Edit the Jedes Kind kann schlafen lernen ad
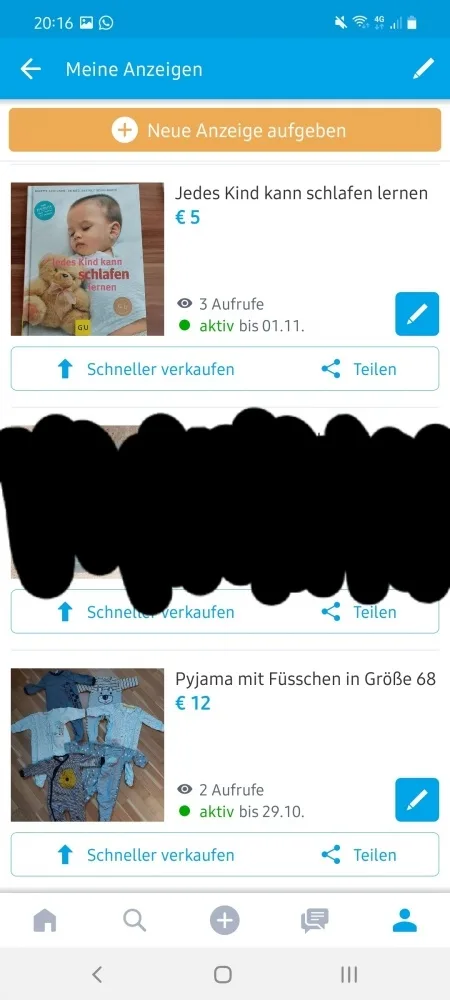Viewport: 450px width, 1000px height. tap(417, 314)
